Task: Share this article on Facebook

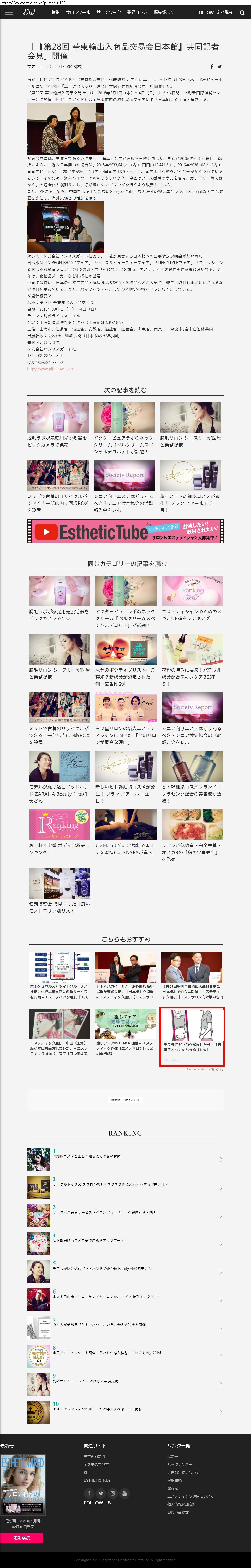Action: click(x=211, y=67)
